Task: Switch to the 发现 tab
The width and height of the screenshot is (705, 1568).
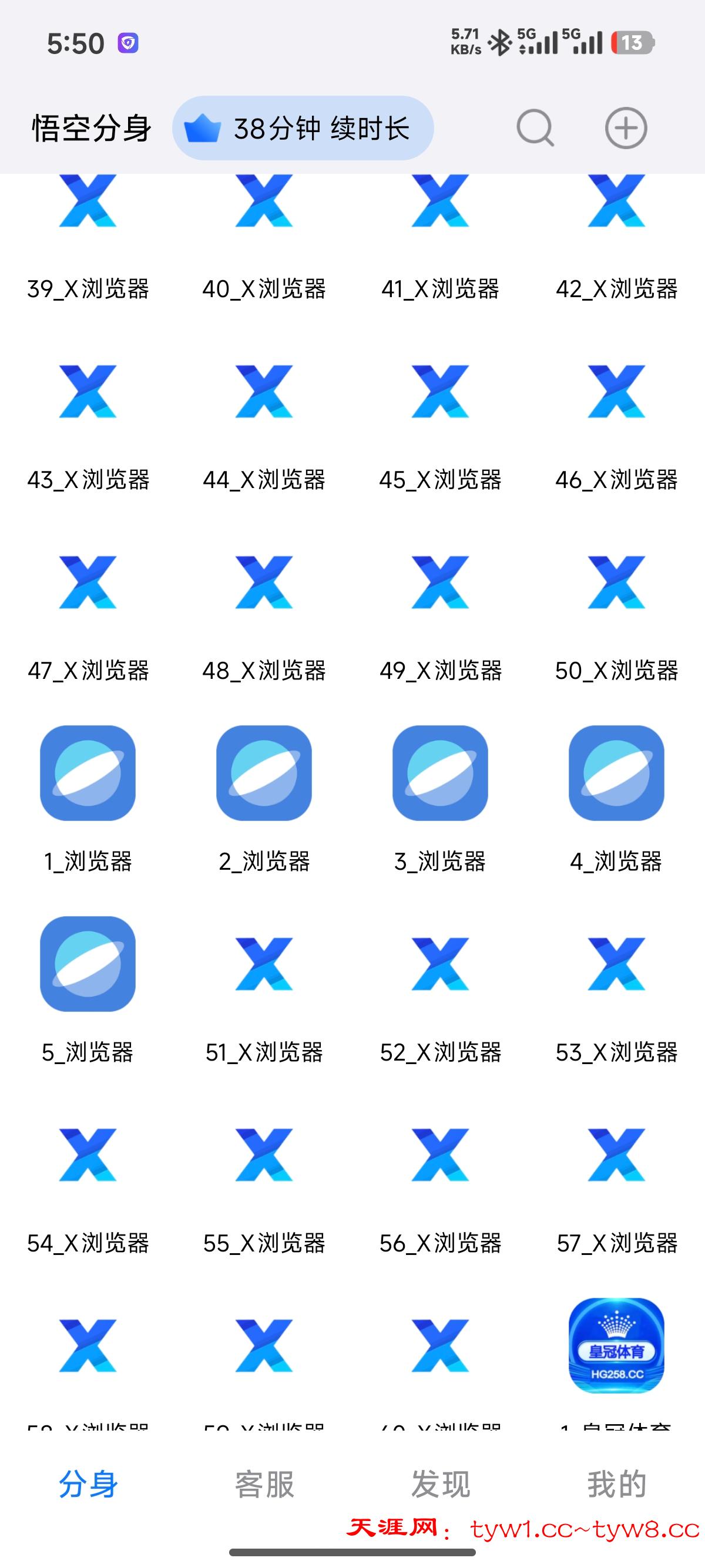Action: point(440,1484)
